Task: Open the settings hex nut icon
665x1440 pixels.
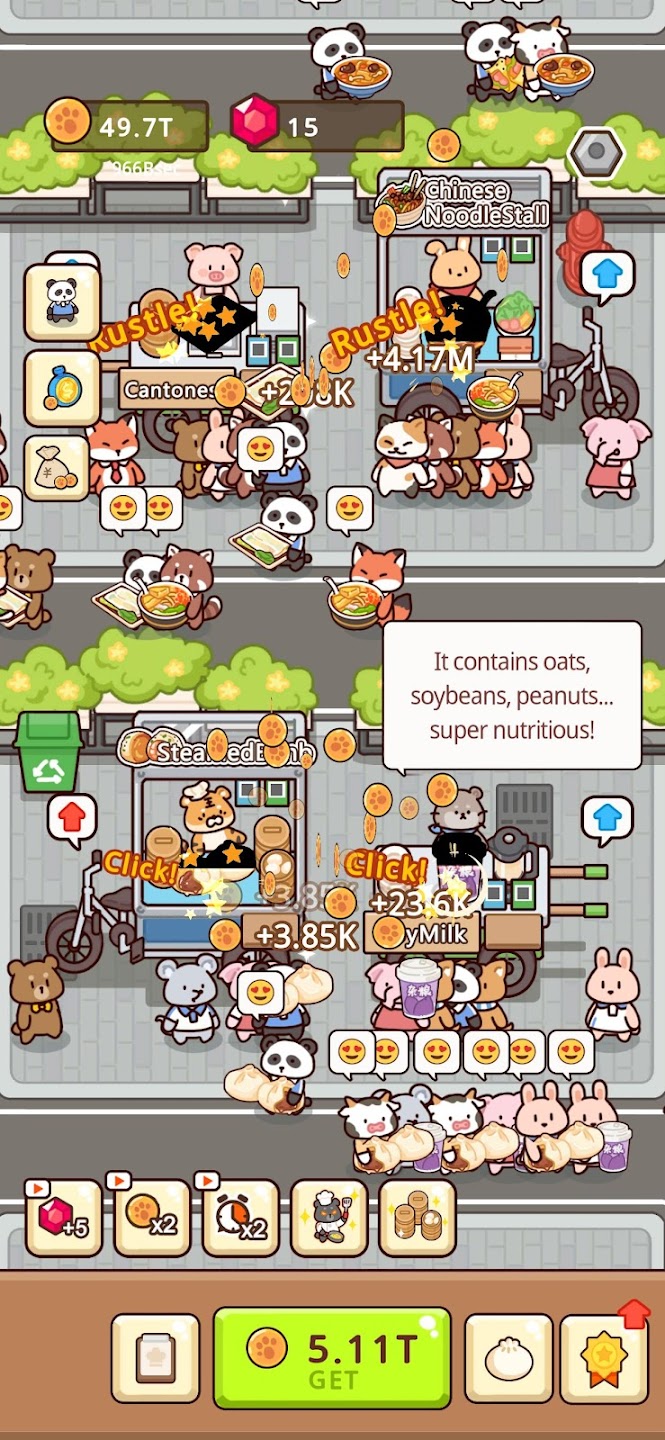Action: 596,153
